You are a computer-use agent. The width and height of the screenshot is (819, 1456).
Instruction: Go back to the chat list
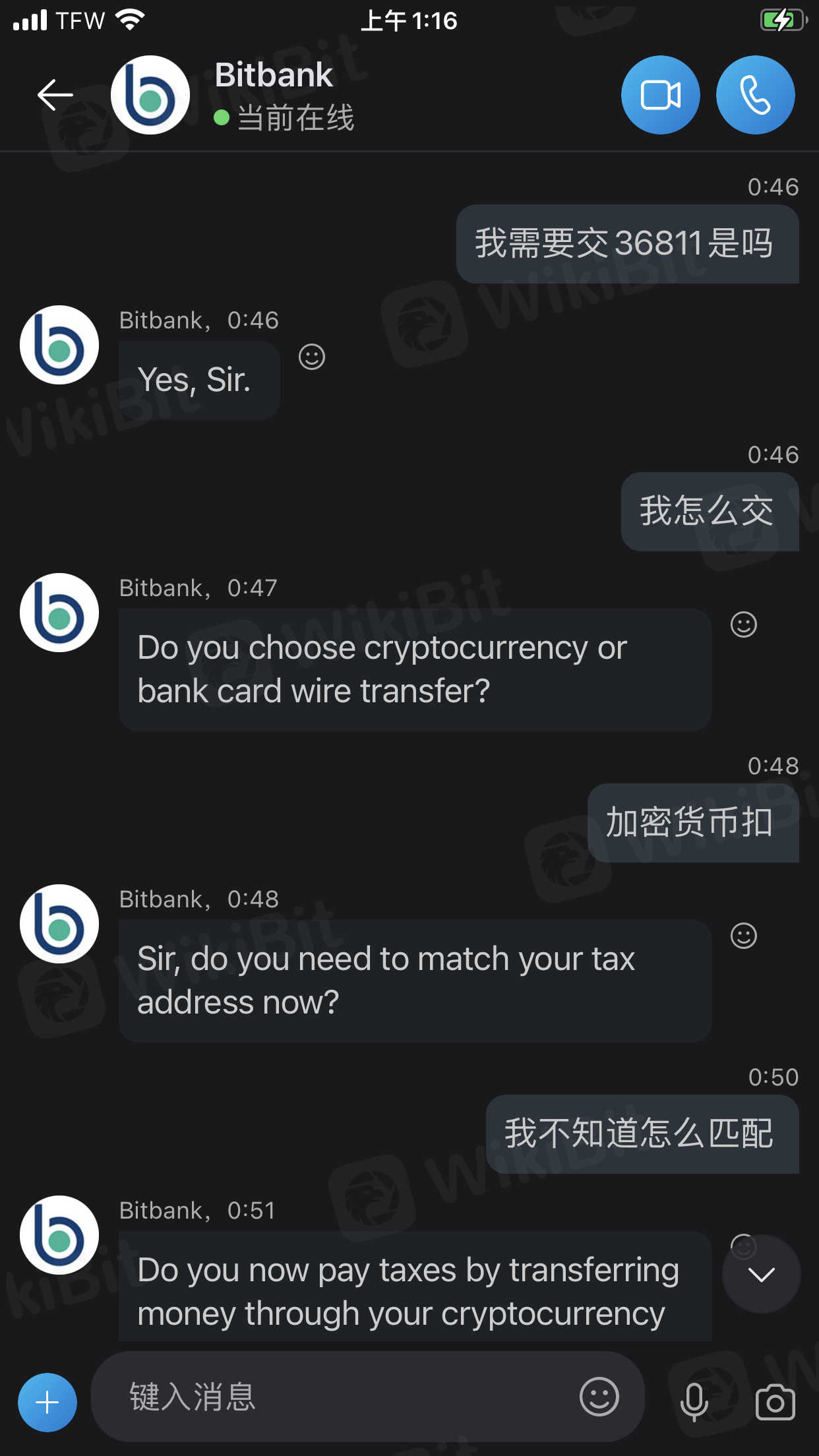tap(55, 95)
